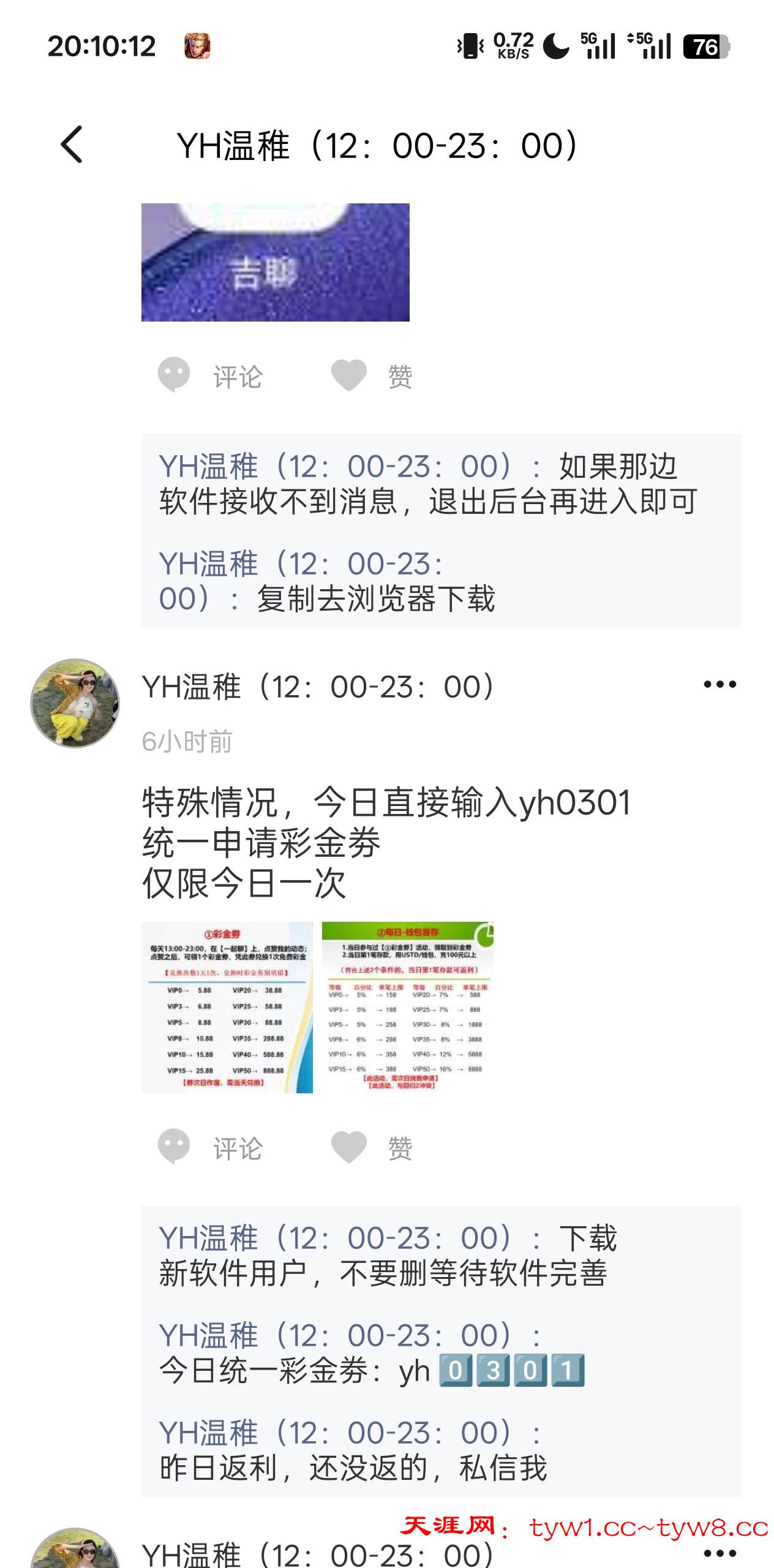774x1568 pixels.
Task: View the 彩金券 table image
Action: coord(227,1008)
